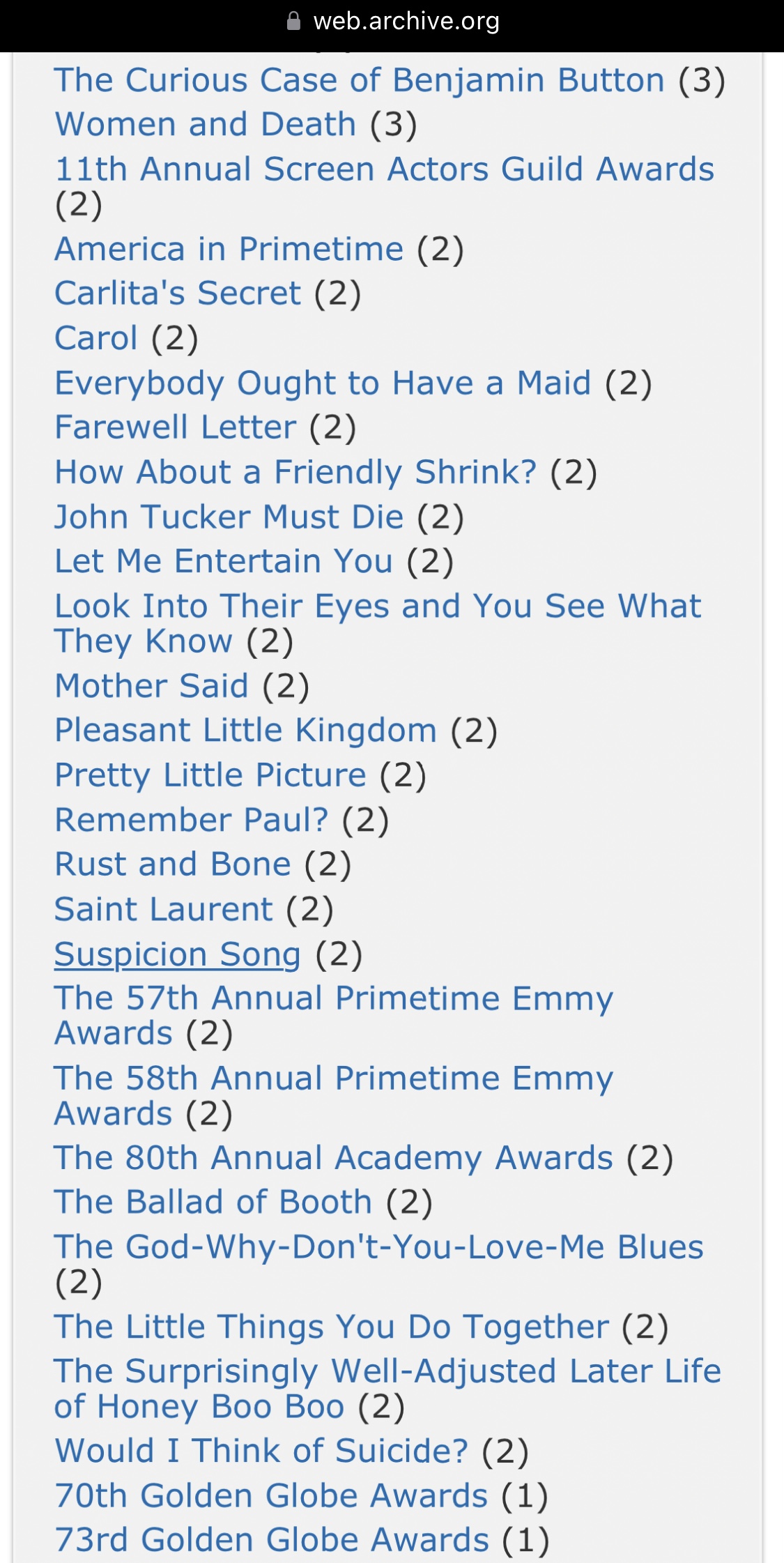Image resolution: width=784 pixels, height=1563 pixels.
Task: Open the America in Primetime link
Action: click(x=226, y=249)
